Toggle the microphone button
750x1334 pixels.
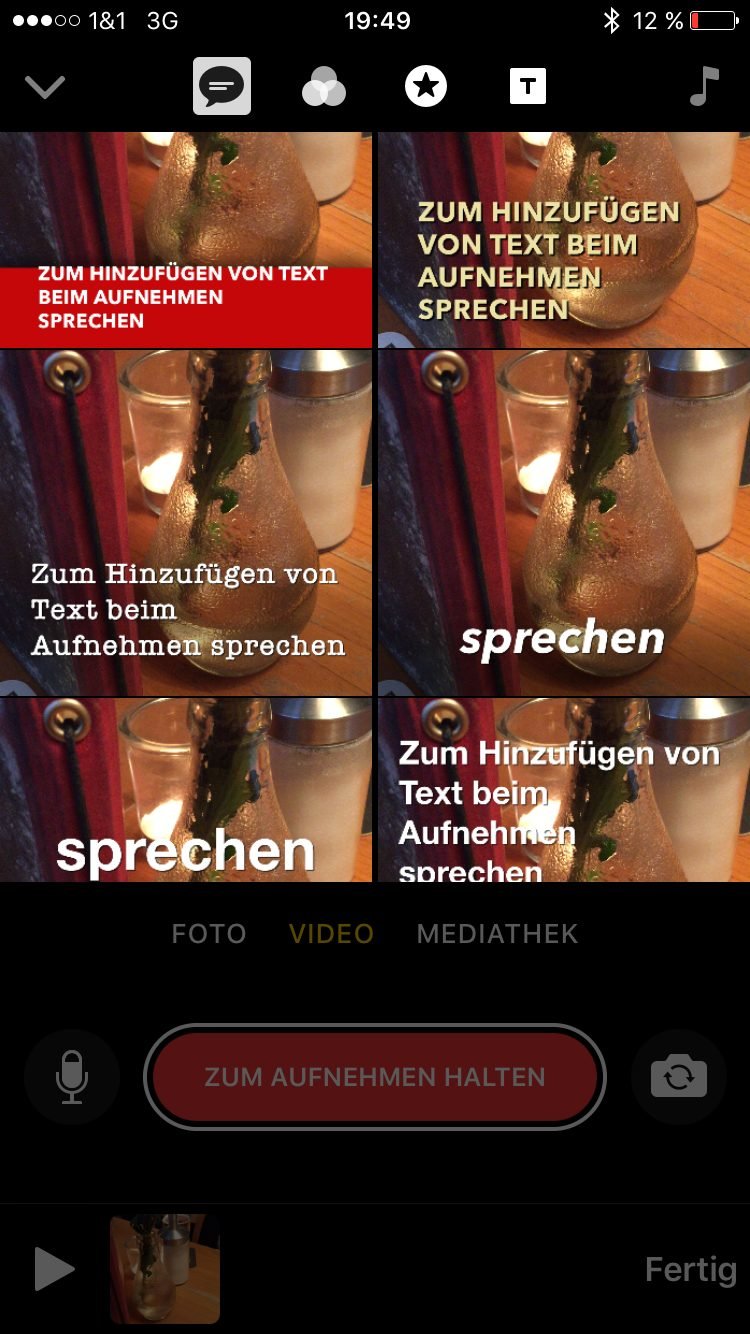tap(72, 1077)
